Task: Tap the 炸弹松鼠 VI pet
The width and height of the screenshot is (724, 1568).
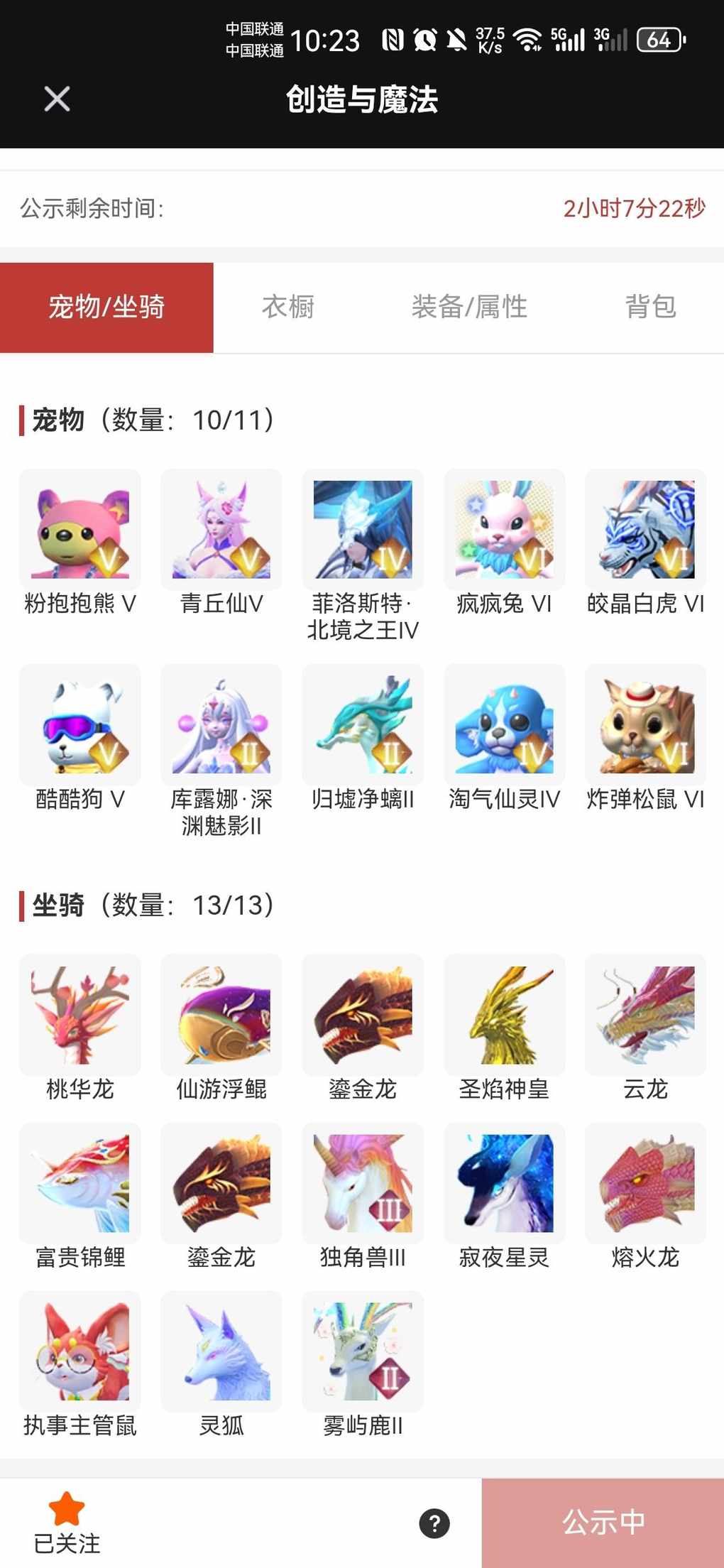Action: pos(645,724)
